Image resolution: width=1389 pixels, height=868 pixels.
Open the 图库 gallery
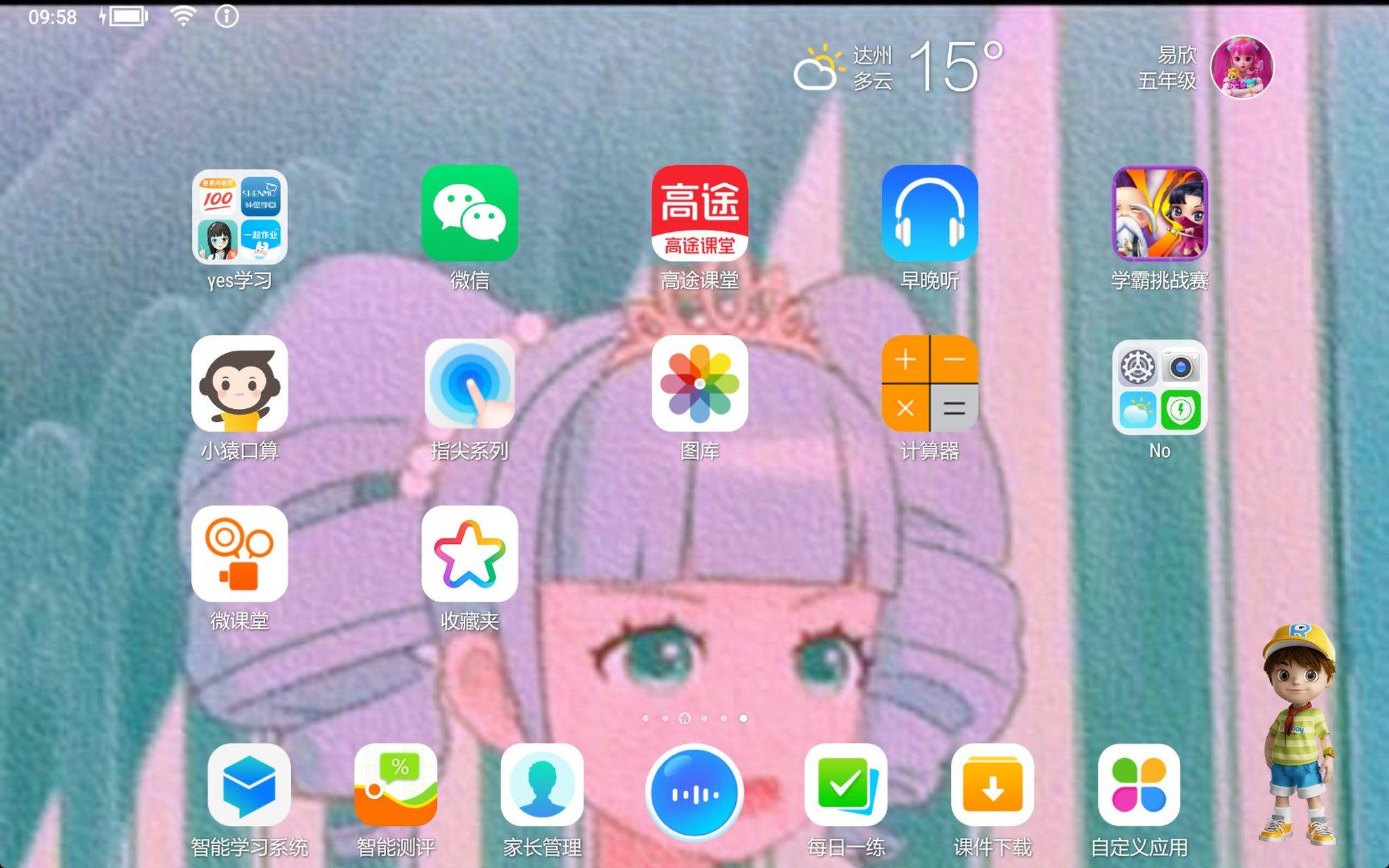(699, 384)
